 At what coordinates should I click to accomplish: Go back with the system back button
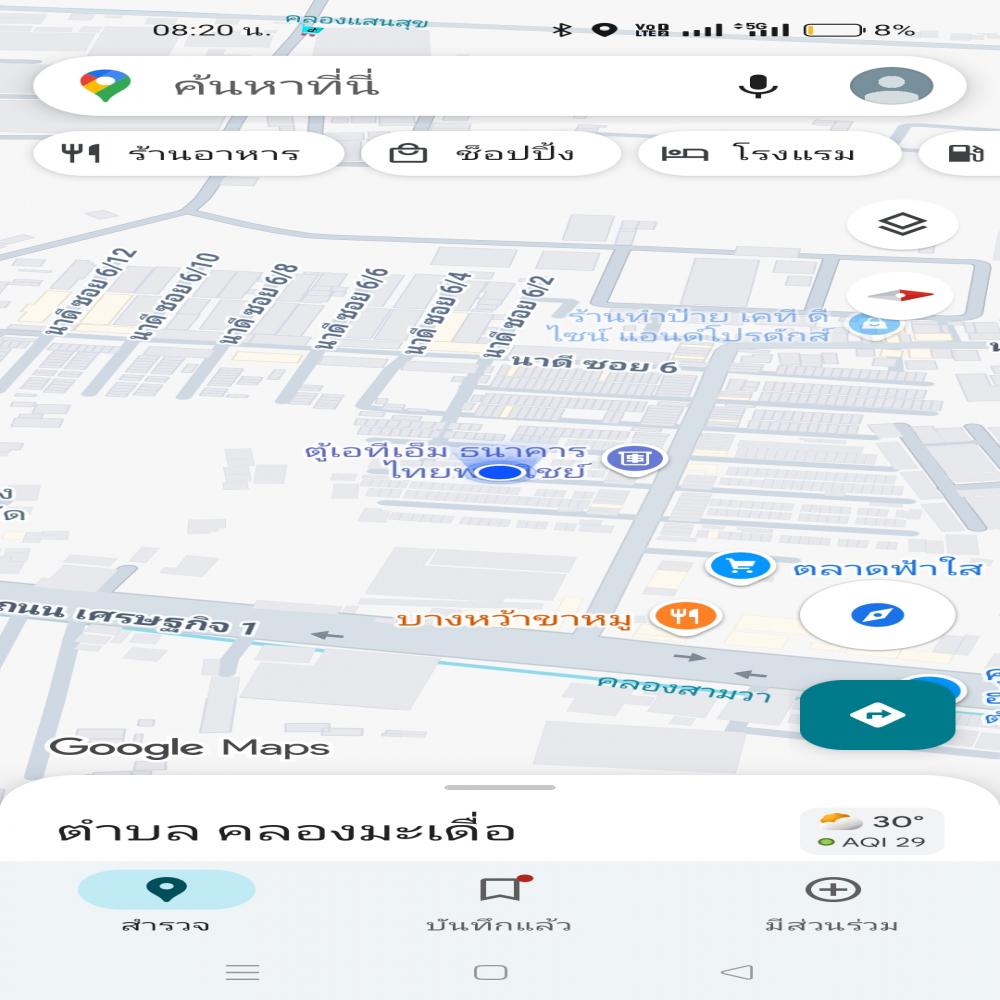(x=737, y=972)
